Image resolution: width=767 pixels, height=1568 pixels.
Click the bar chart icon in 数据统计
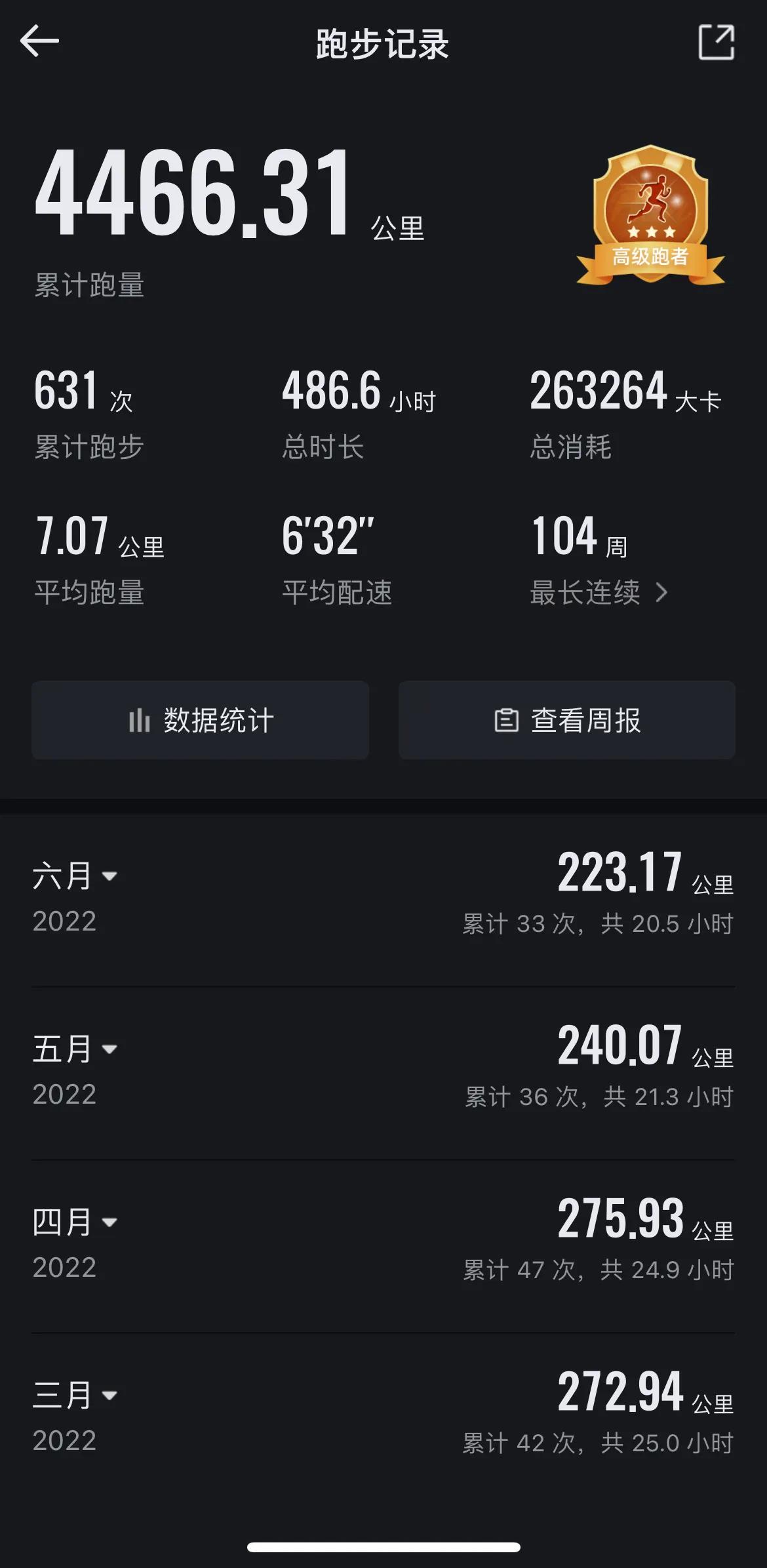tap(140, 720)
